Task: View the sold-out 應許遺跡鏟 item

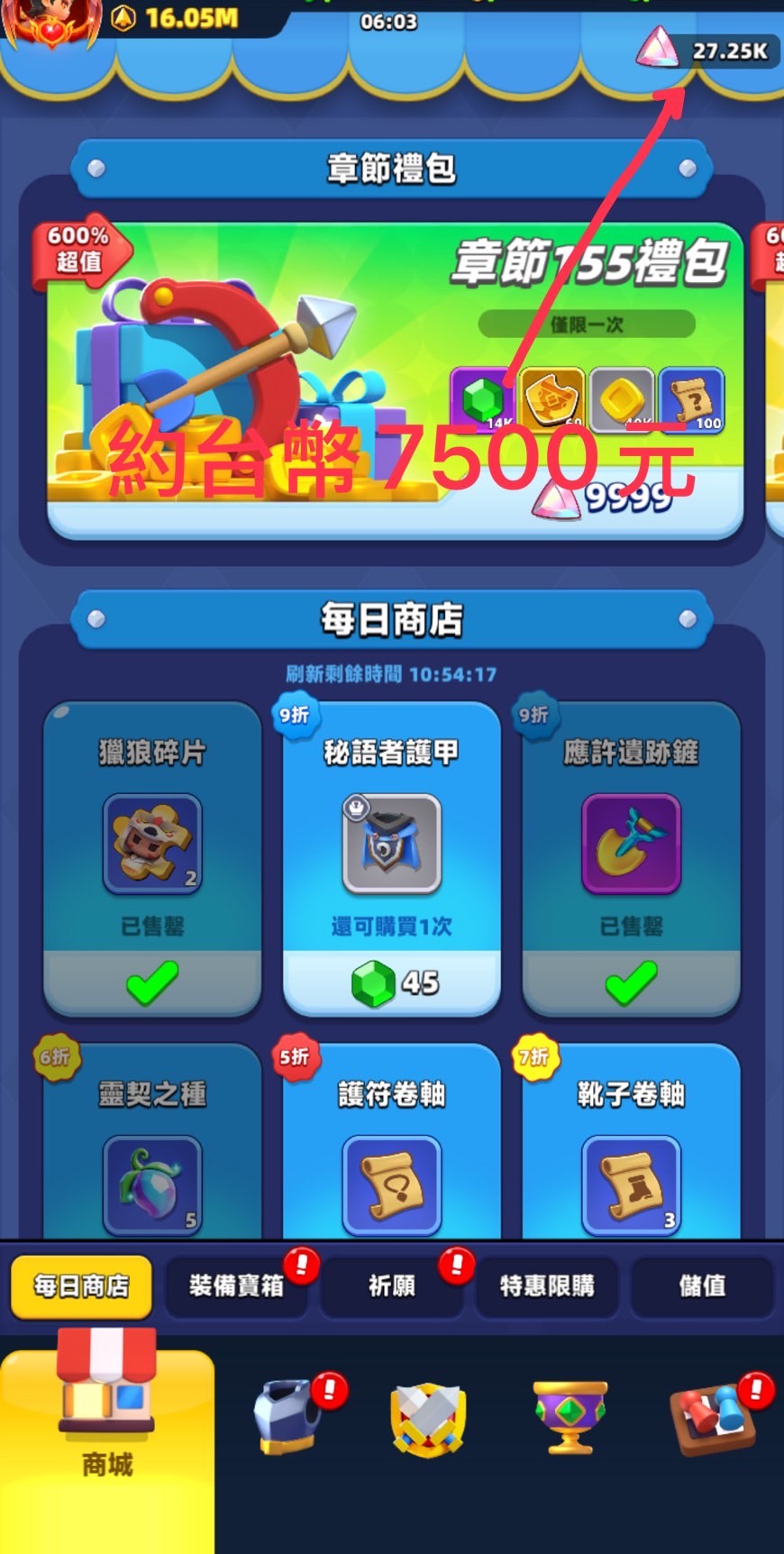Action: pos(631,858)
